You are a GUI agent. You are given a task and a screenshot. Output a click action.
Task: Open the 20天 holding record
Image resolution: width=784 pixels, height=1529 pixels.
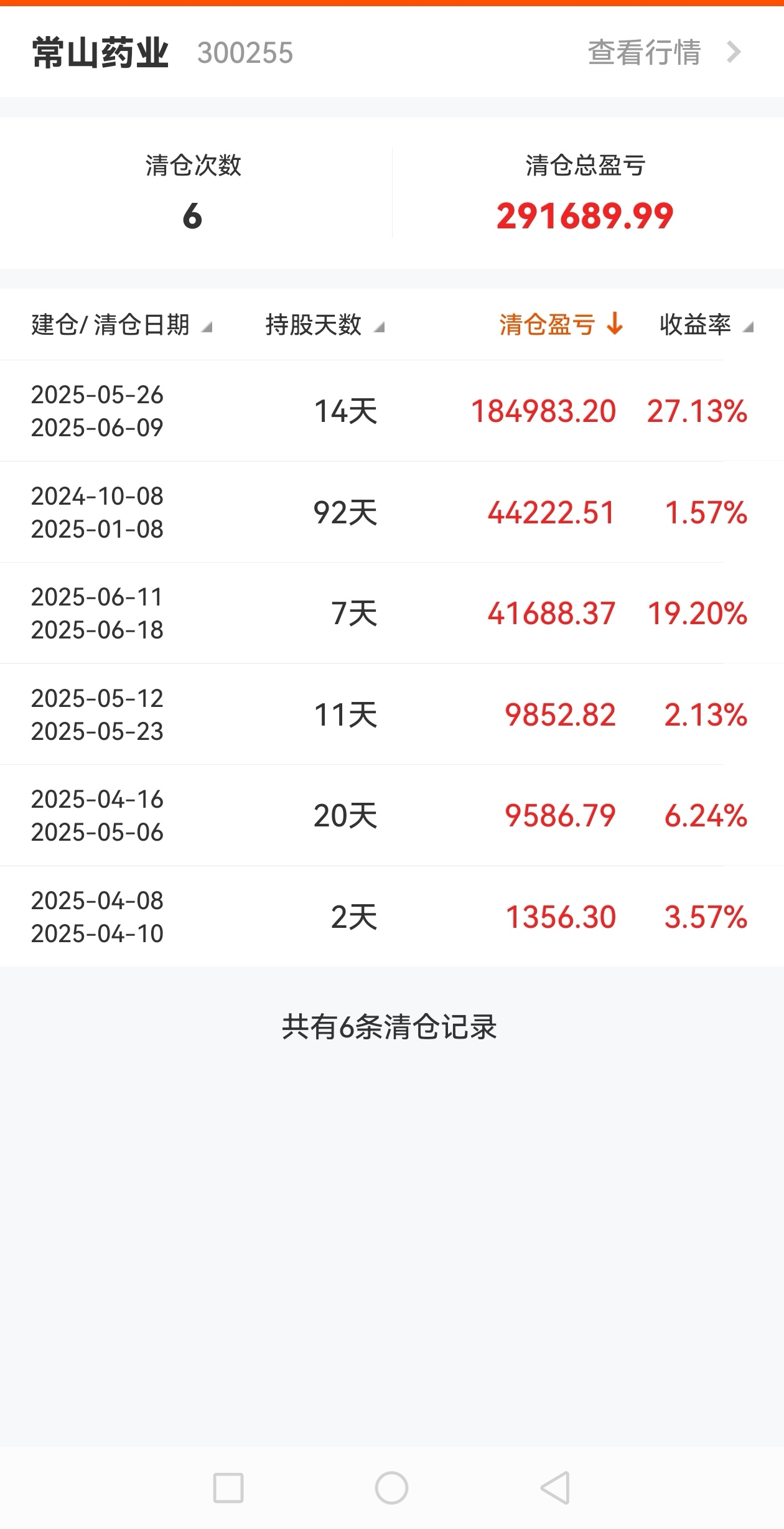(392, 815)
